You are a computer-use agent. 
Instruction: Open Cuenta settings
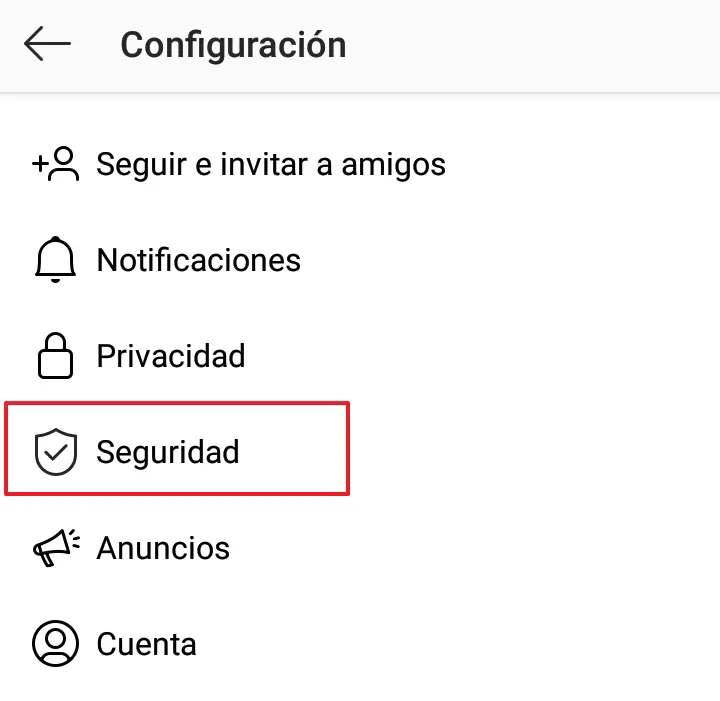tap(146, 644)
